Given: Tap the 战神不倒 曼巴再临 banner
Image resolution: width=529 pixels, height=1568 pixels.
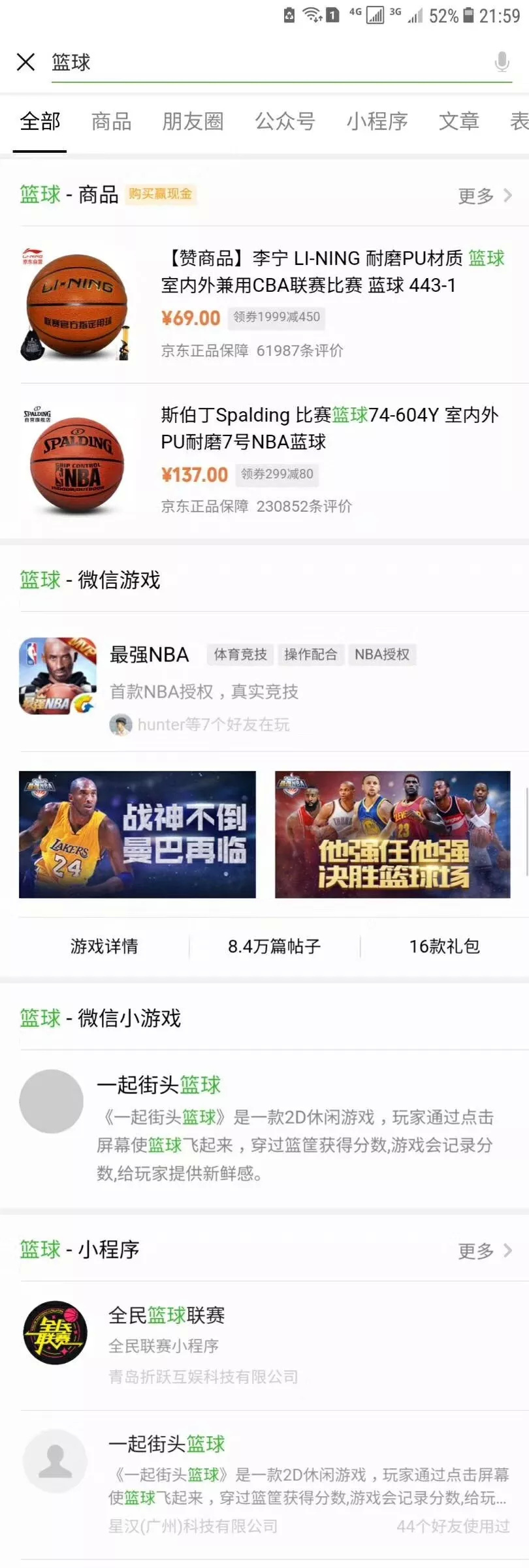Looking at the screenshot, I should pos(137,834).
